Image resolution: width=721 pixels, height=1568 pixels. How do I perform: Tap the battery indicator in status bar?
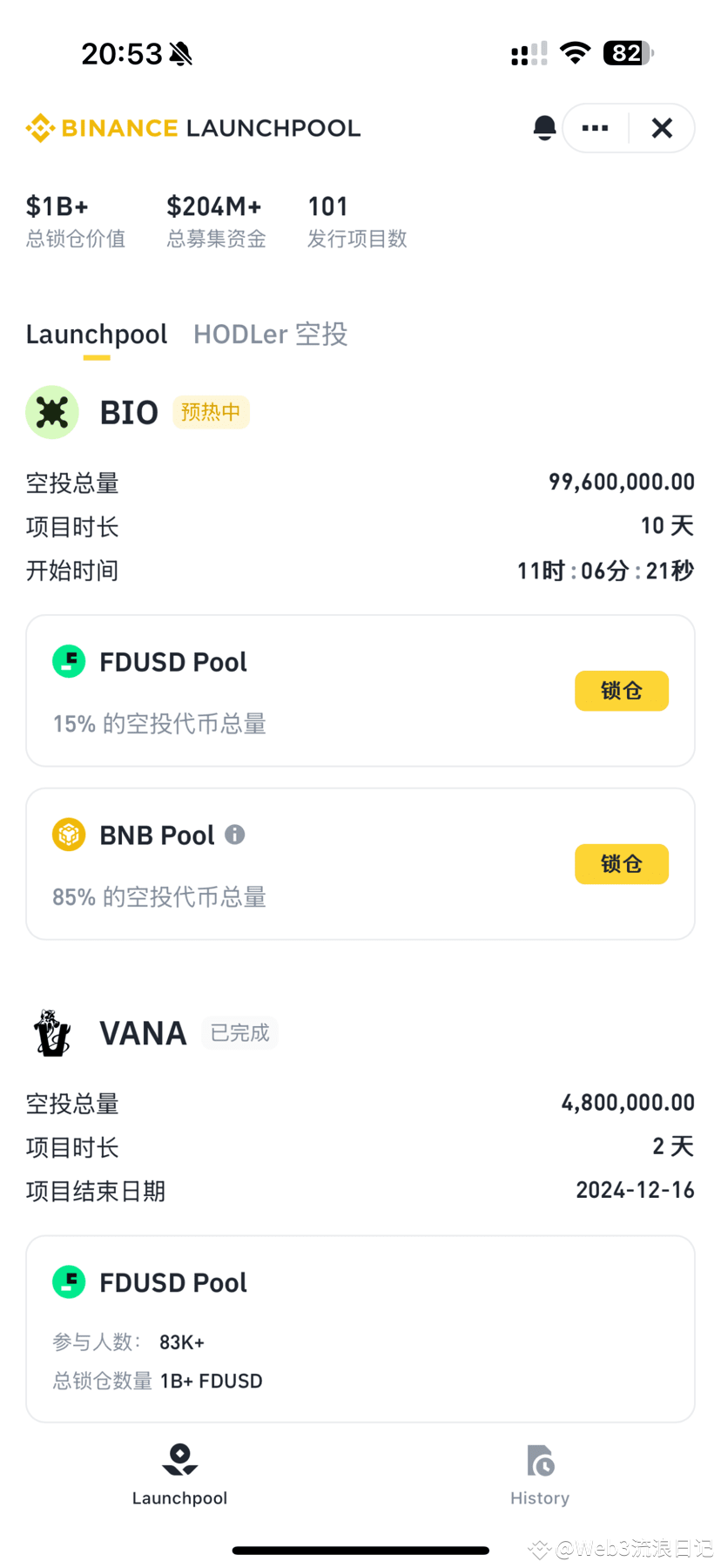tap(626, 53)
